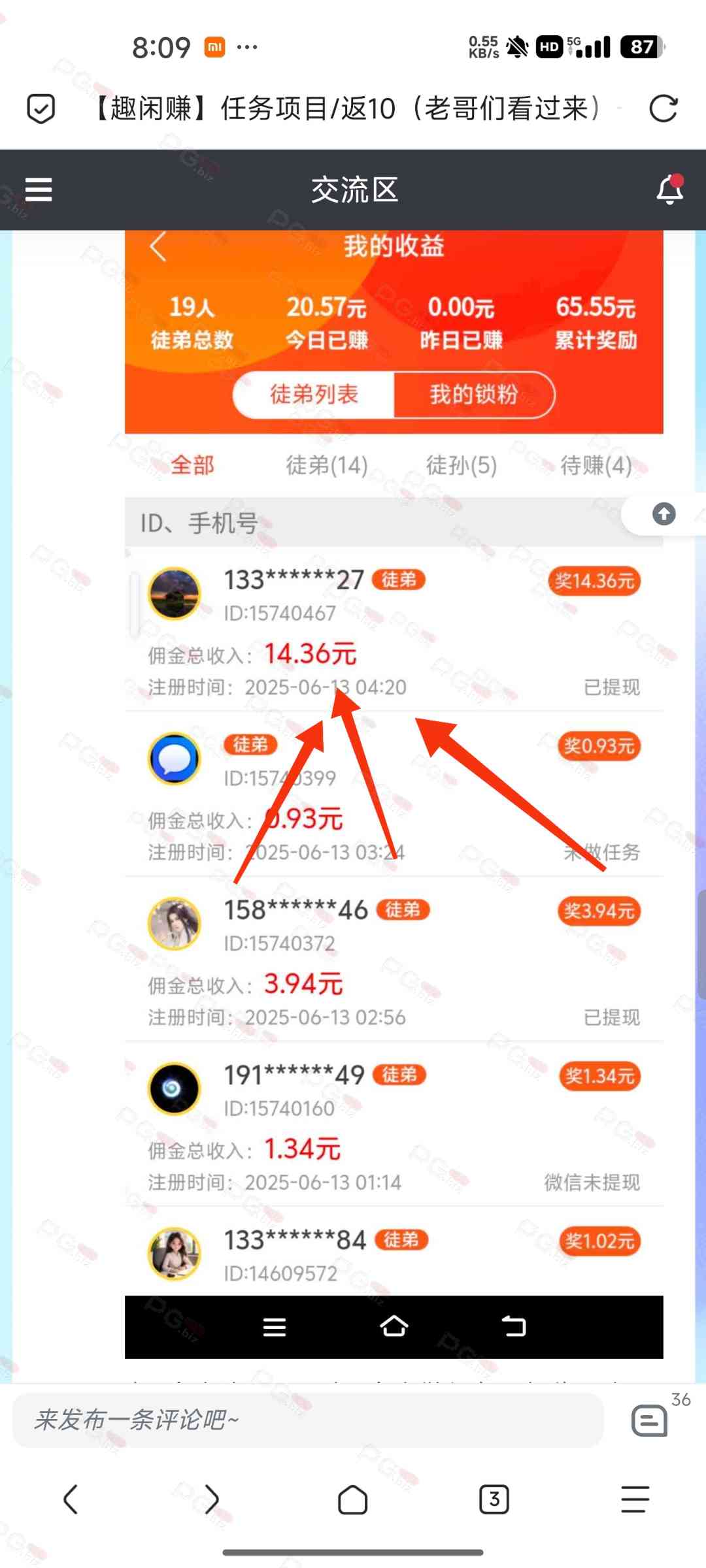The image size is (706, 1568).
Task: Open the hamburger drawer menu
Action: (x=39, y=190)
